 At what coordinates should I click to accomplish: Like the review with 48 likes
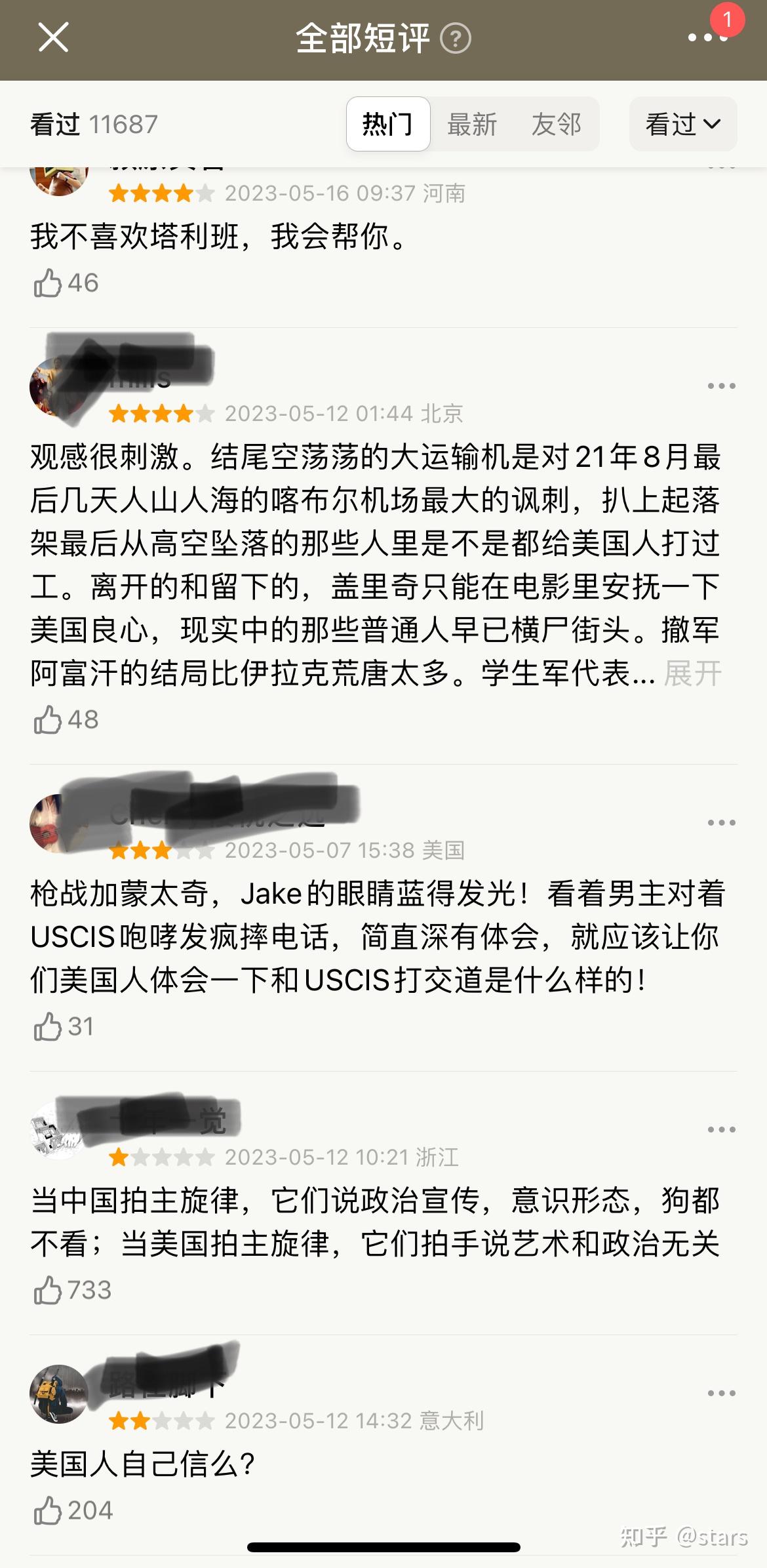click(x=48, y=720)
